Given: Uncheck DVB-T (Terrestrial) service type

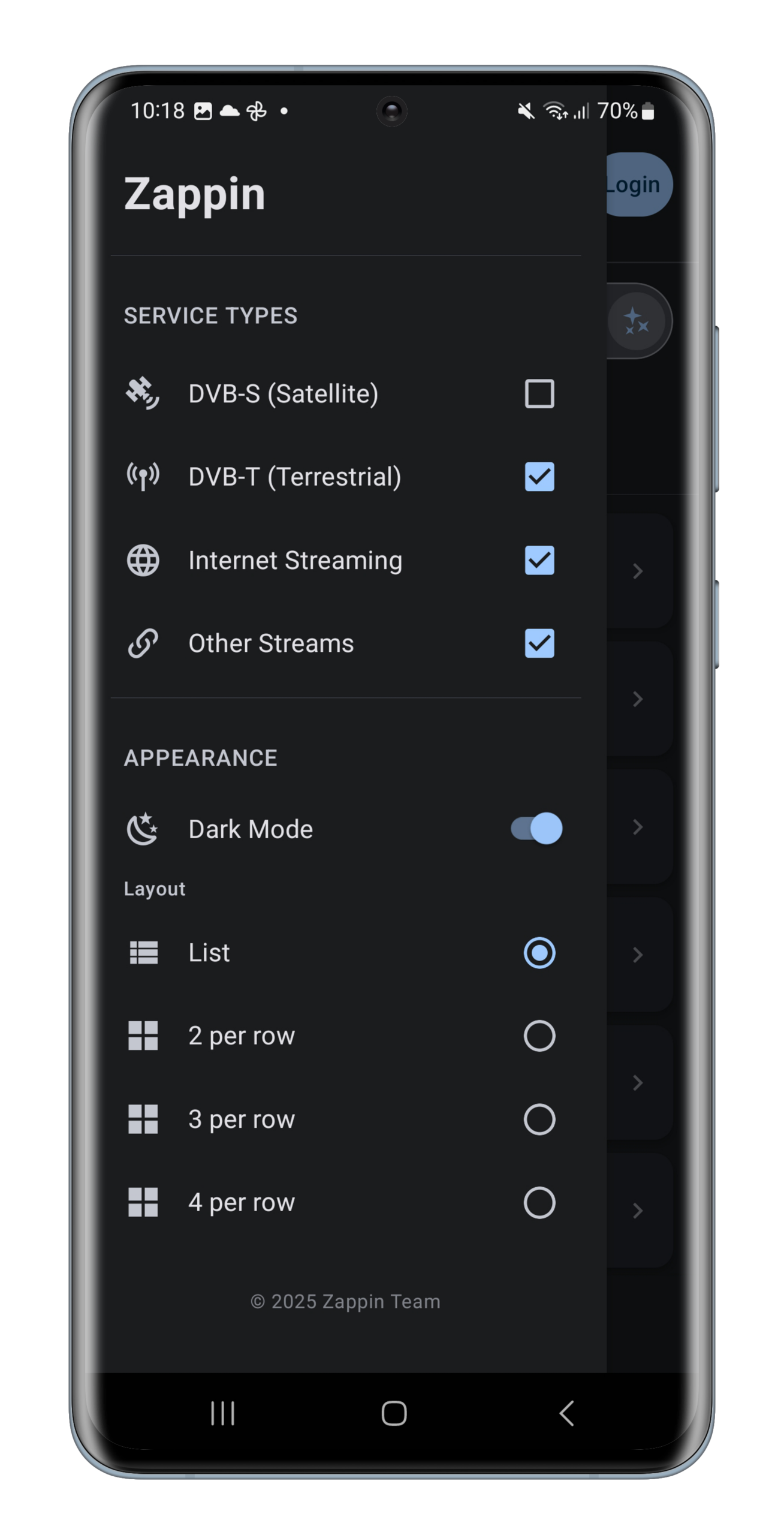Looking at the screenshot, I should click(x=539, y=477).
